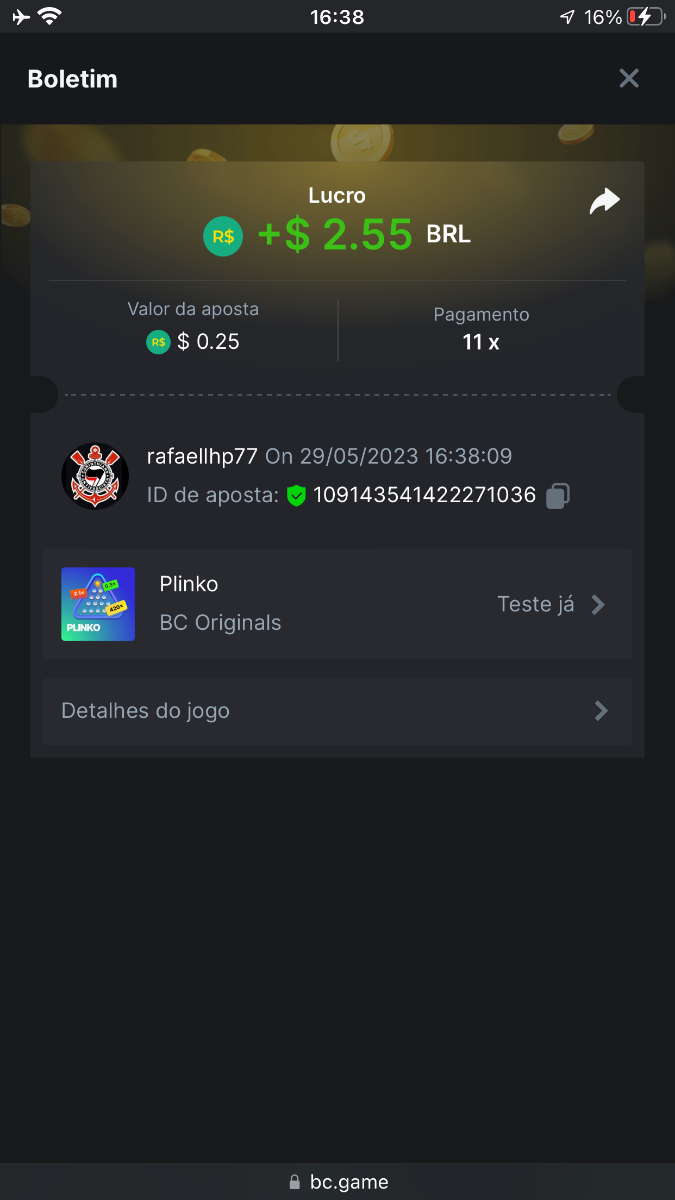Copy the bet ID number

click(558, 495)
